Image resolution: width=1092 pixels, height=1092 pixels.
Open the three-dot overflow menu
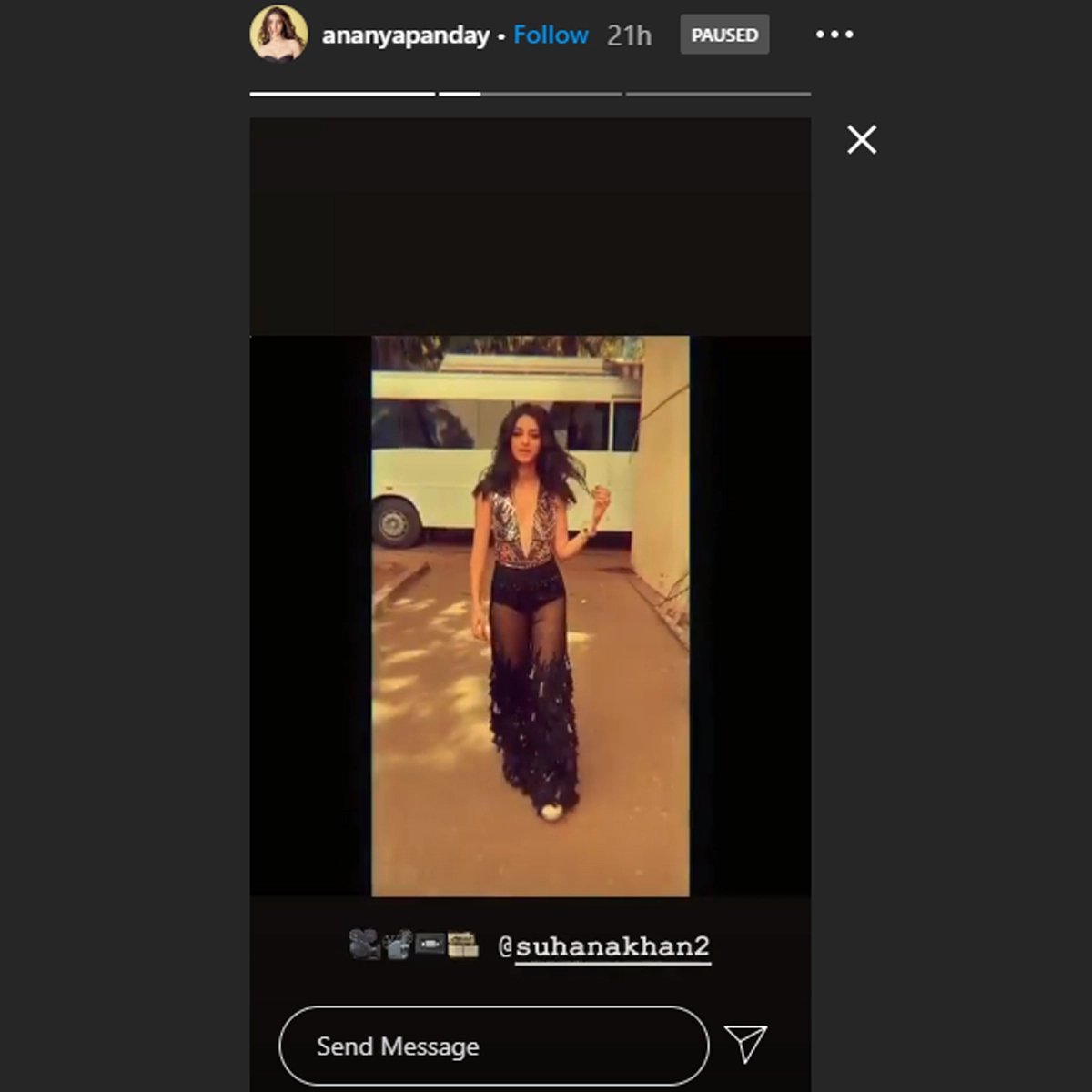coord(834,35)
